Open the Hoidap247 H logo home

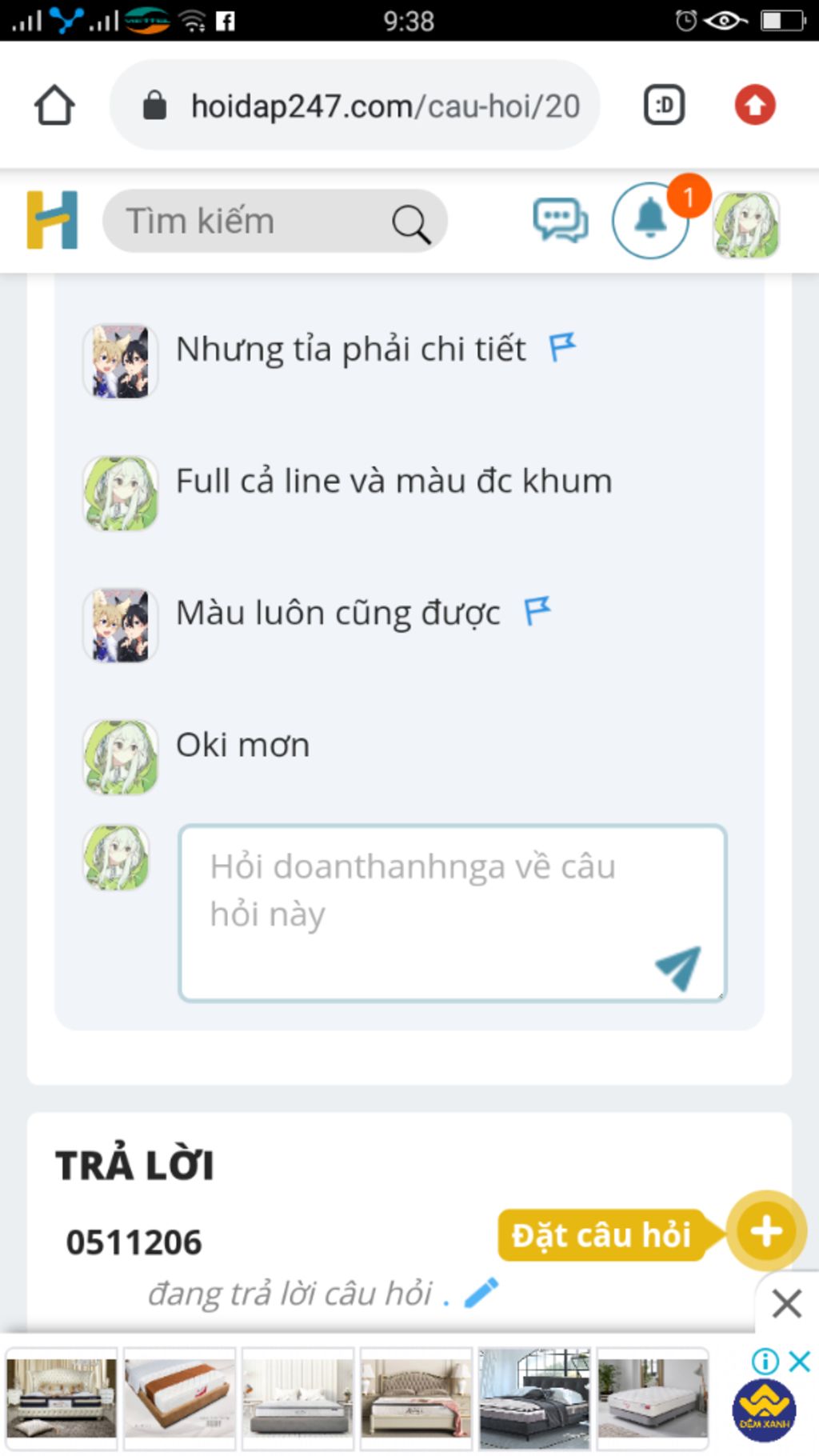click(x=52, y=220)
